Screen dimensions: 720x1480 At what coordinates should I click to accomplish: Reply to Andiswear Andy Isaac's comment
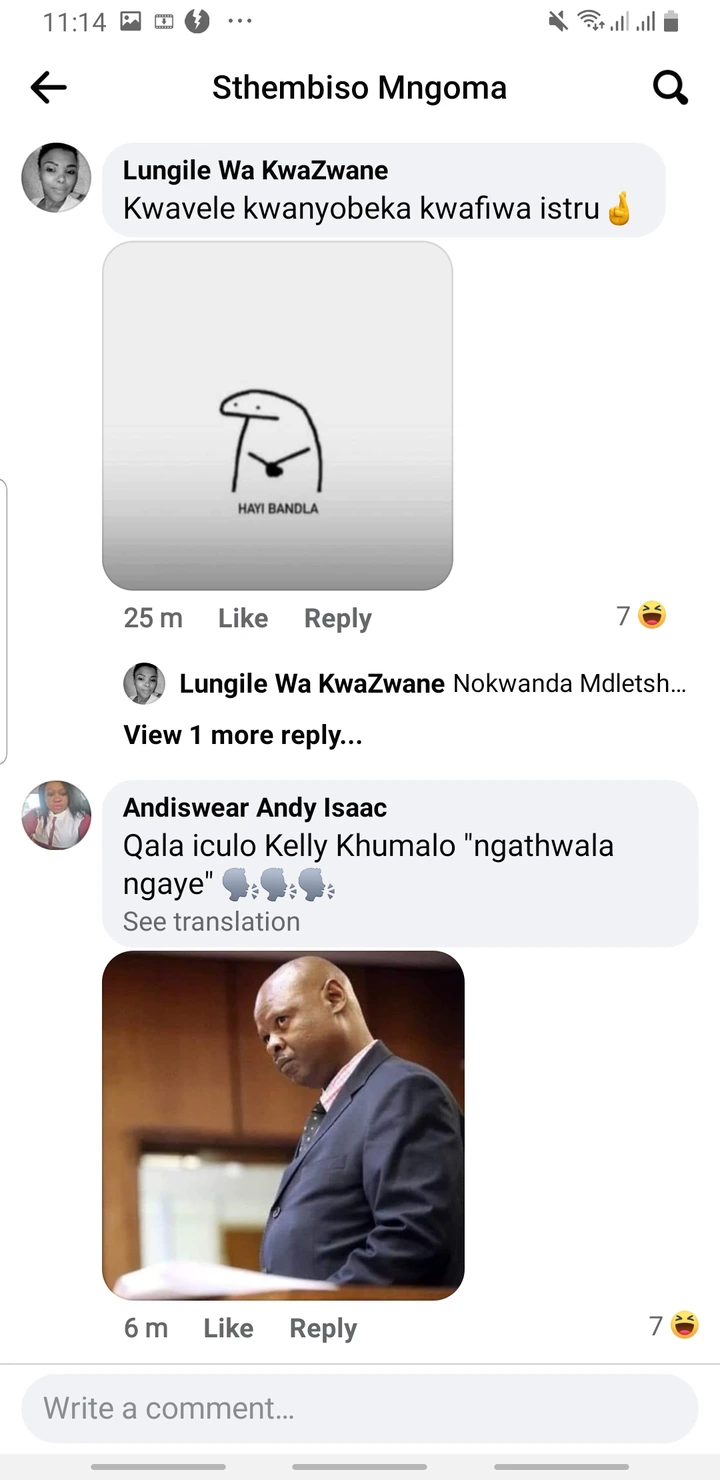coord(323,1328)
